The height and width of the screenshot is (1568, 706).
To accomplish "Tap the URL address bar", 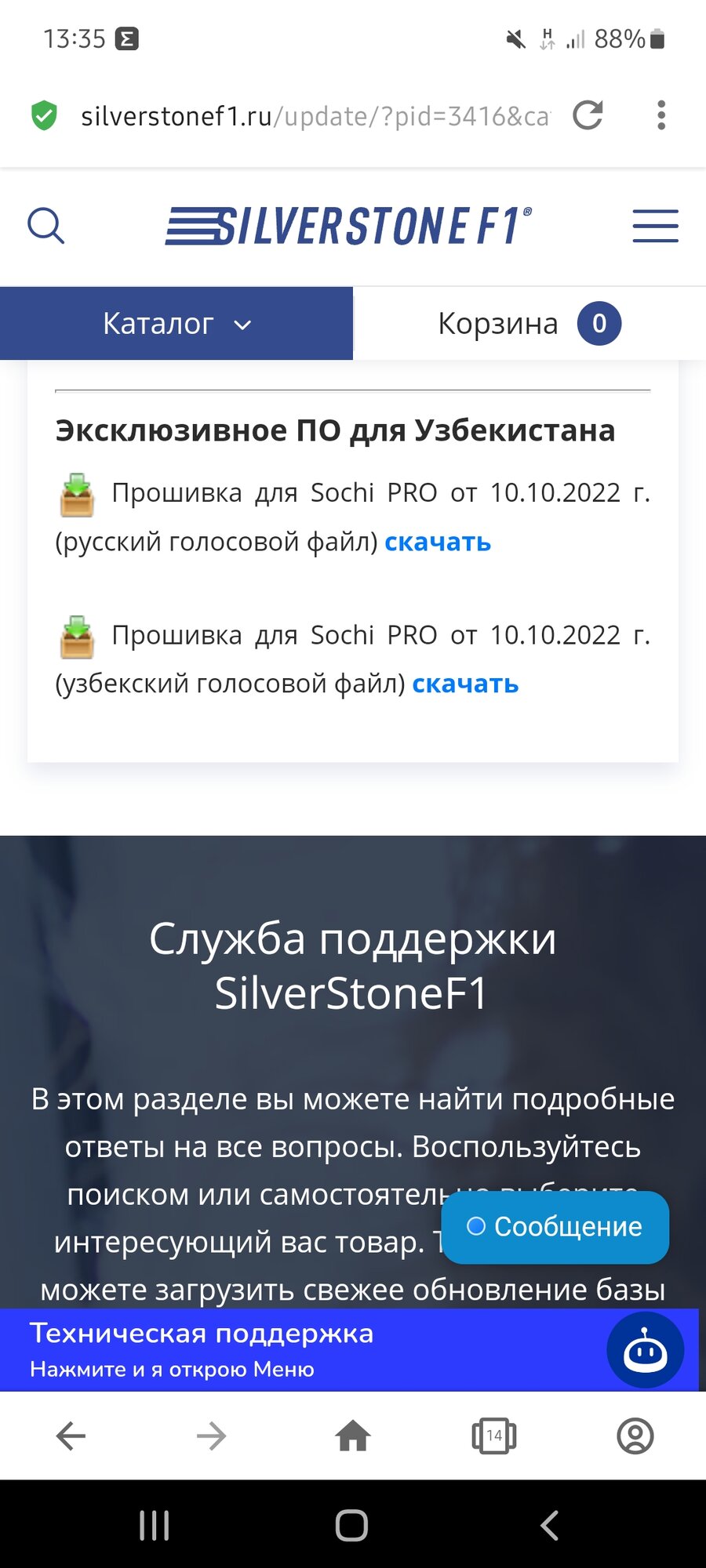I will pos(314,116).
